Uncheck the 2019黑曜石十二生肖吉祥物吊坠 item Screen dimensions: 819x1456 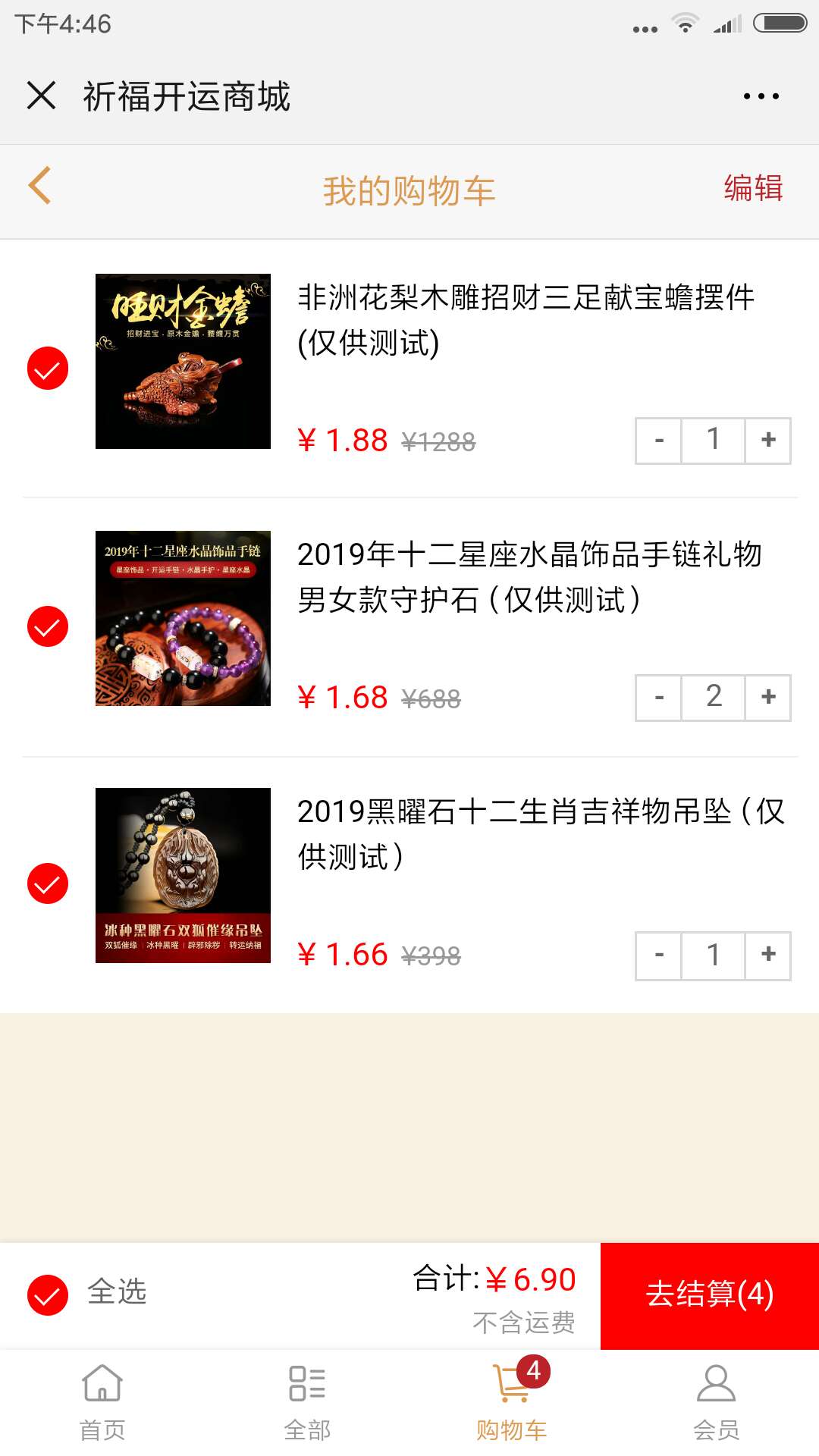(x=48, y=883)
